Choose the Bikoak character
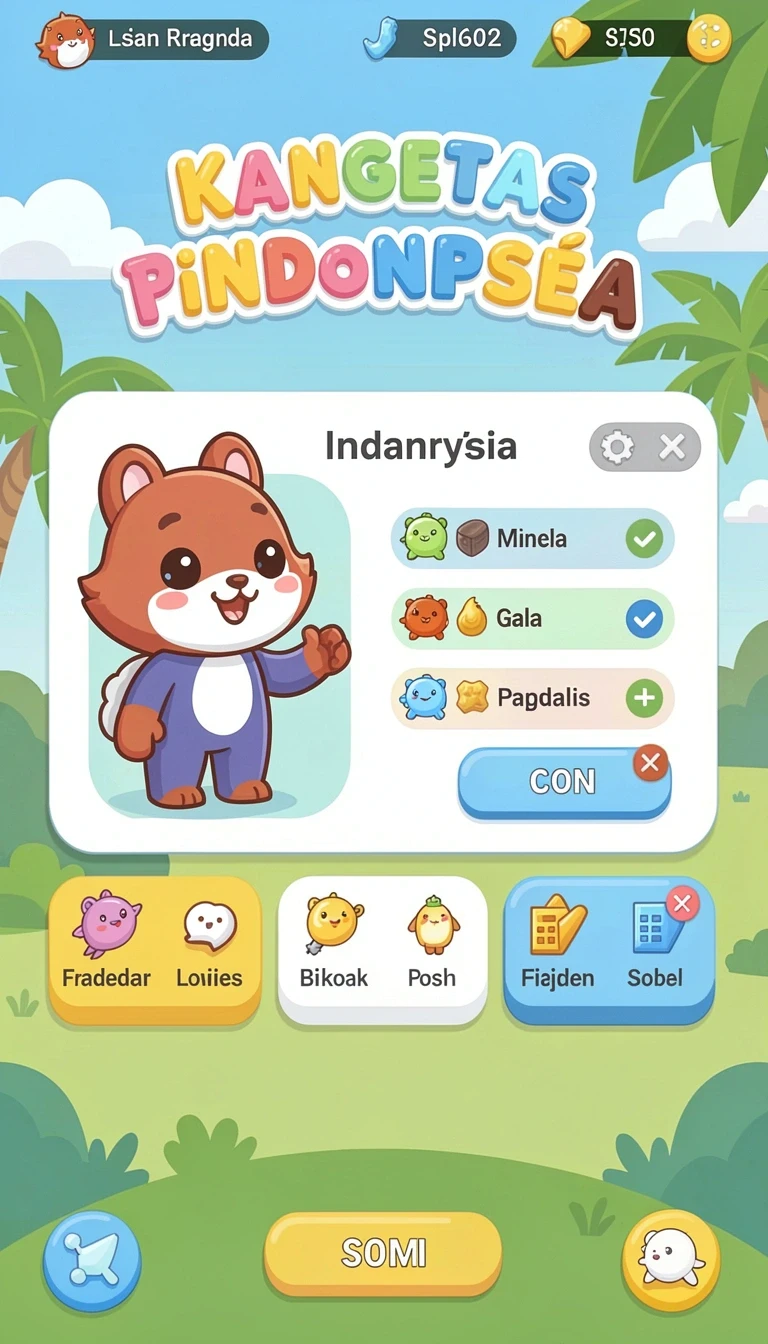The height and width of the screenshot is (1344, 768). [x=334, y=942]
